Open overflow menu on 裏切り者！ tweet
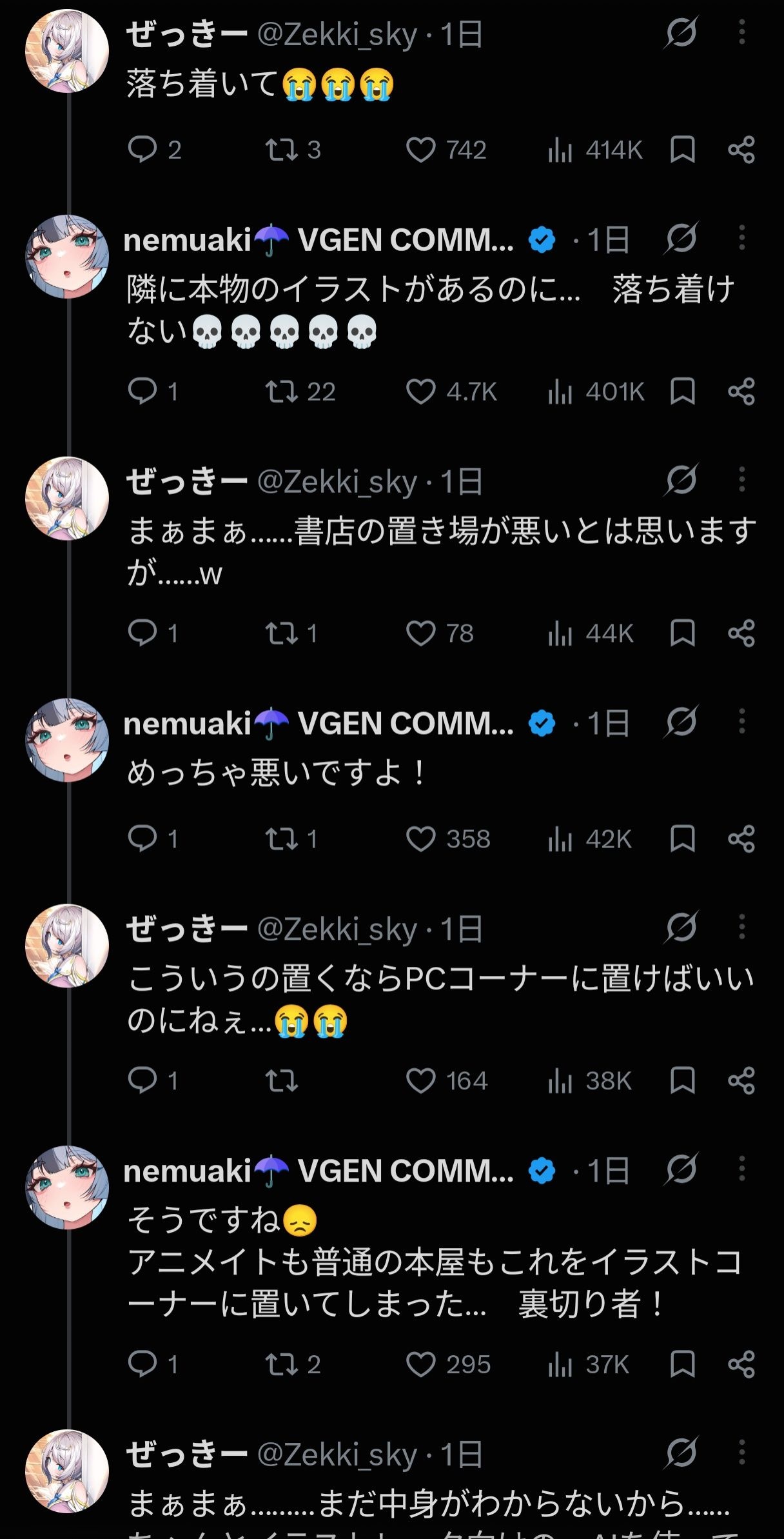This screenshot has width=784, height=1539. click(741, 1169)
